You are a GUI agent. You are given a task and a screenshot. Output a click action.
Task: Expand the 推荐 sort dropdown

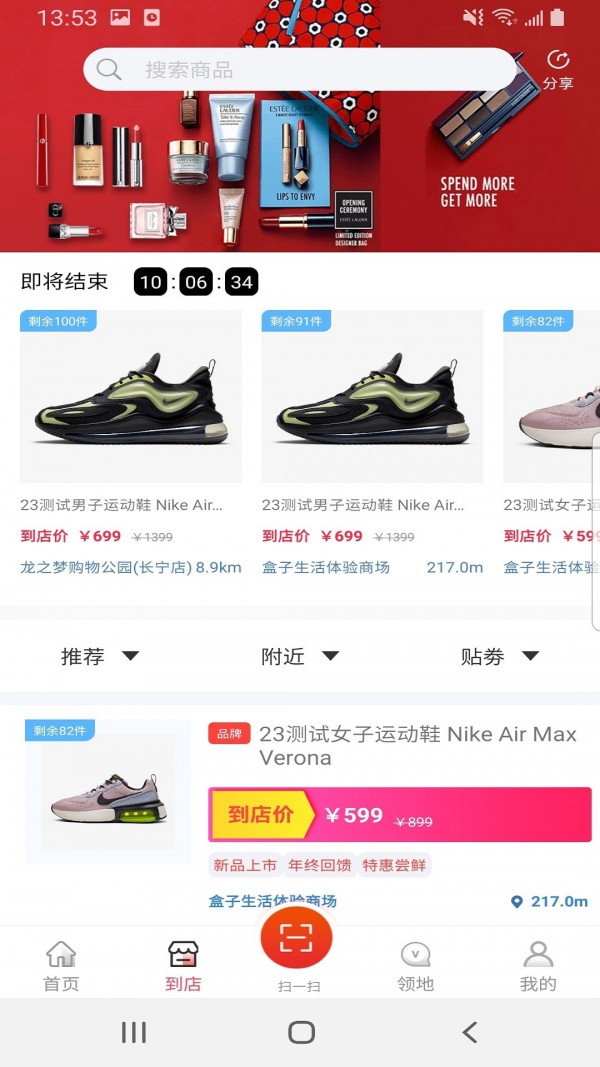[100, 657]
